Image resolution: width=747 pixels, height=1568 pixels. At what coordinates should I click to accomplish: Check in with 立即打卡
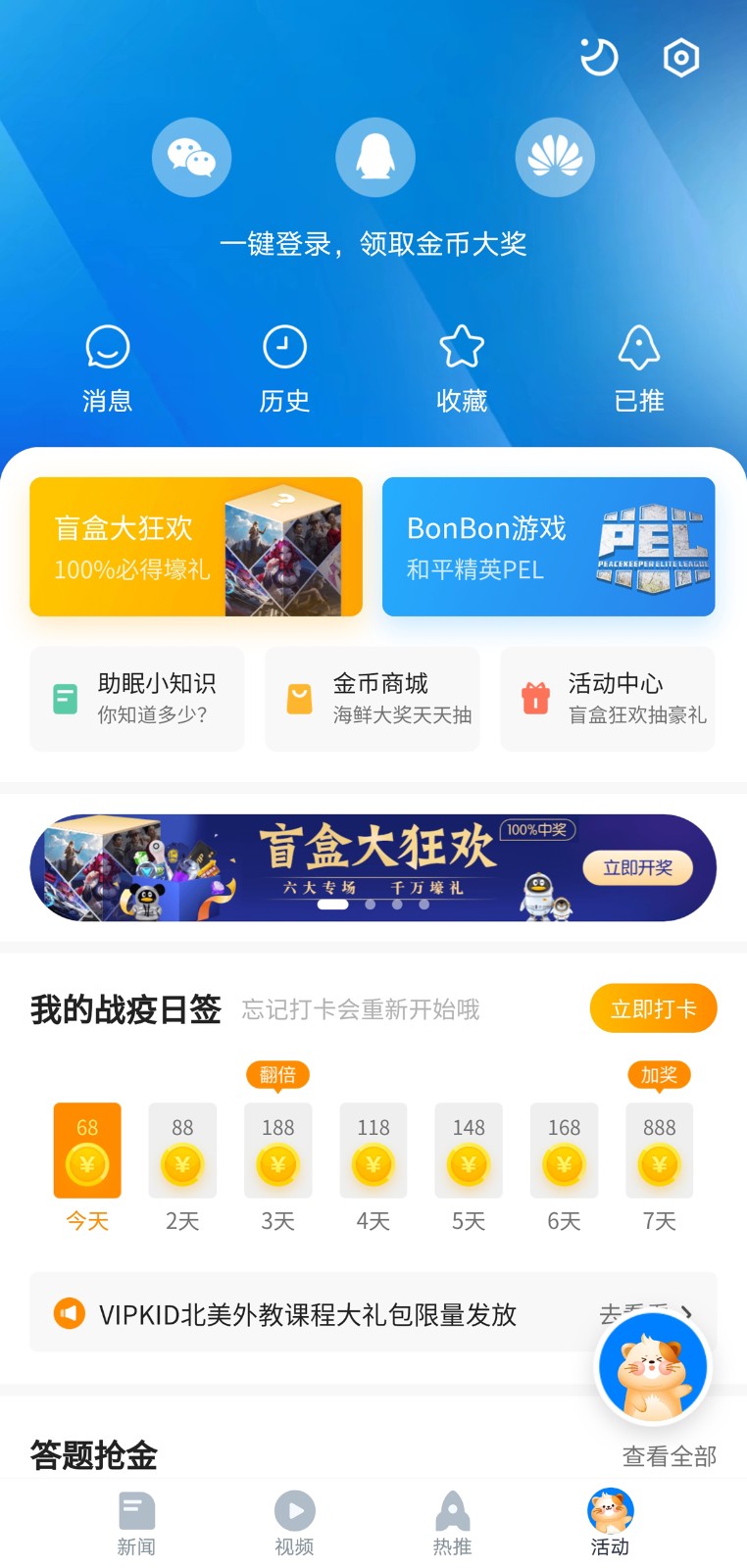[x=654, y=1008]
